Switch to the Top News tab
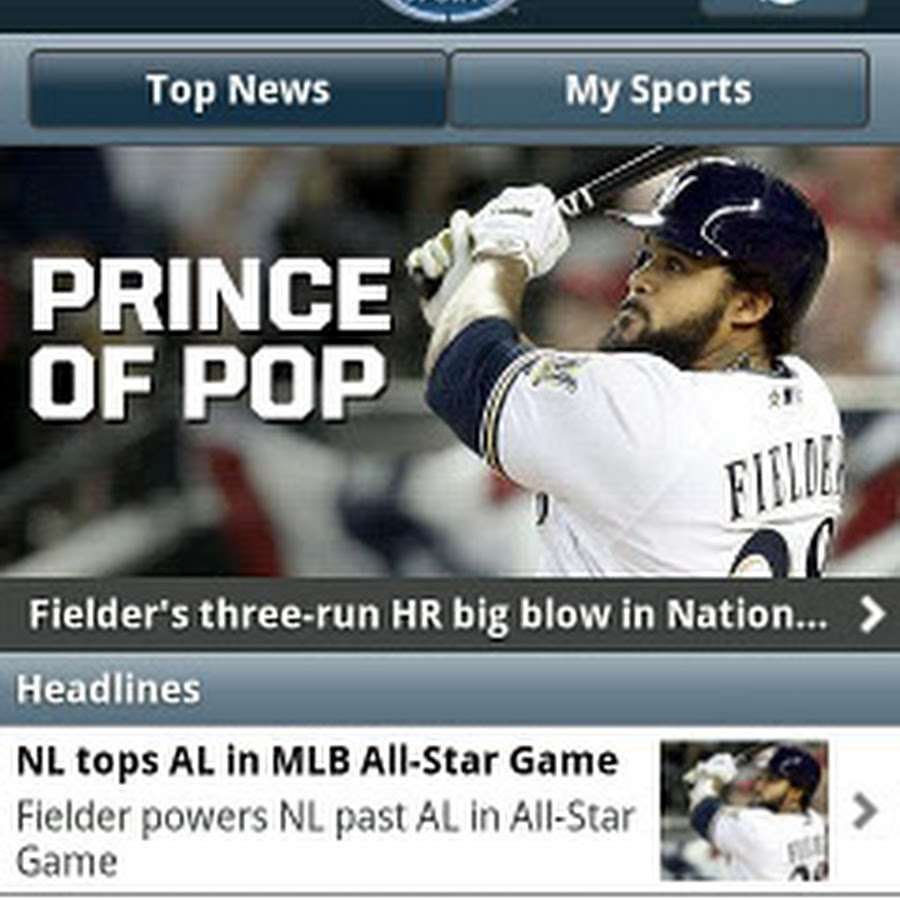Viewport: 900px width, 900px height. [x=238, y=90]
